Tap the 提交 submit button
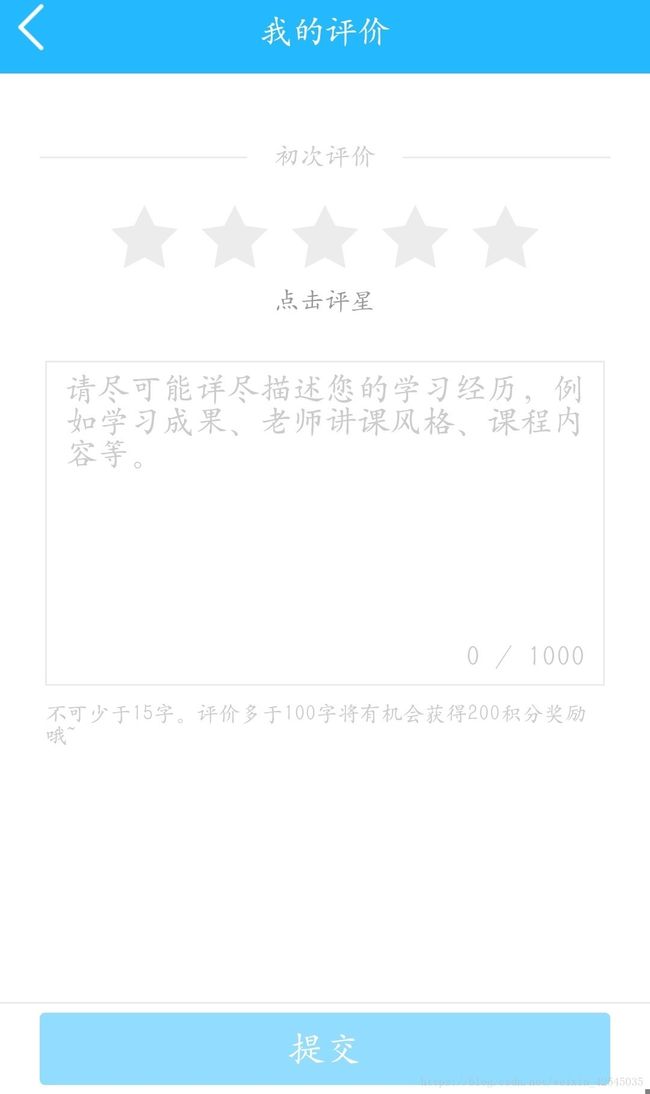Image resolution: width=650 pixels, height=1094 pixels. 325,1049
